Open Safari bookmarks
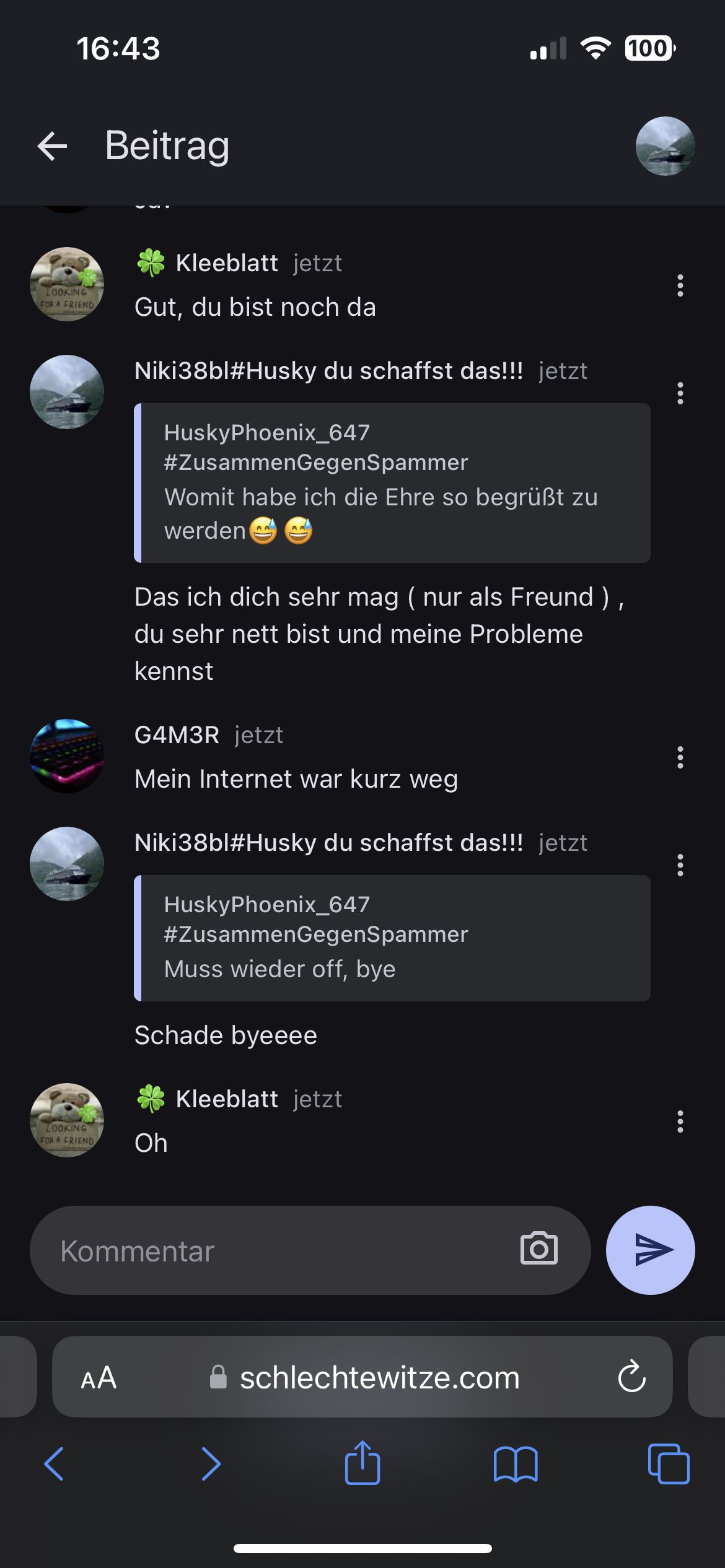 click(x=516, y=1464)
